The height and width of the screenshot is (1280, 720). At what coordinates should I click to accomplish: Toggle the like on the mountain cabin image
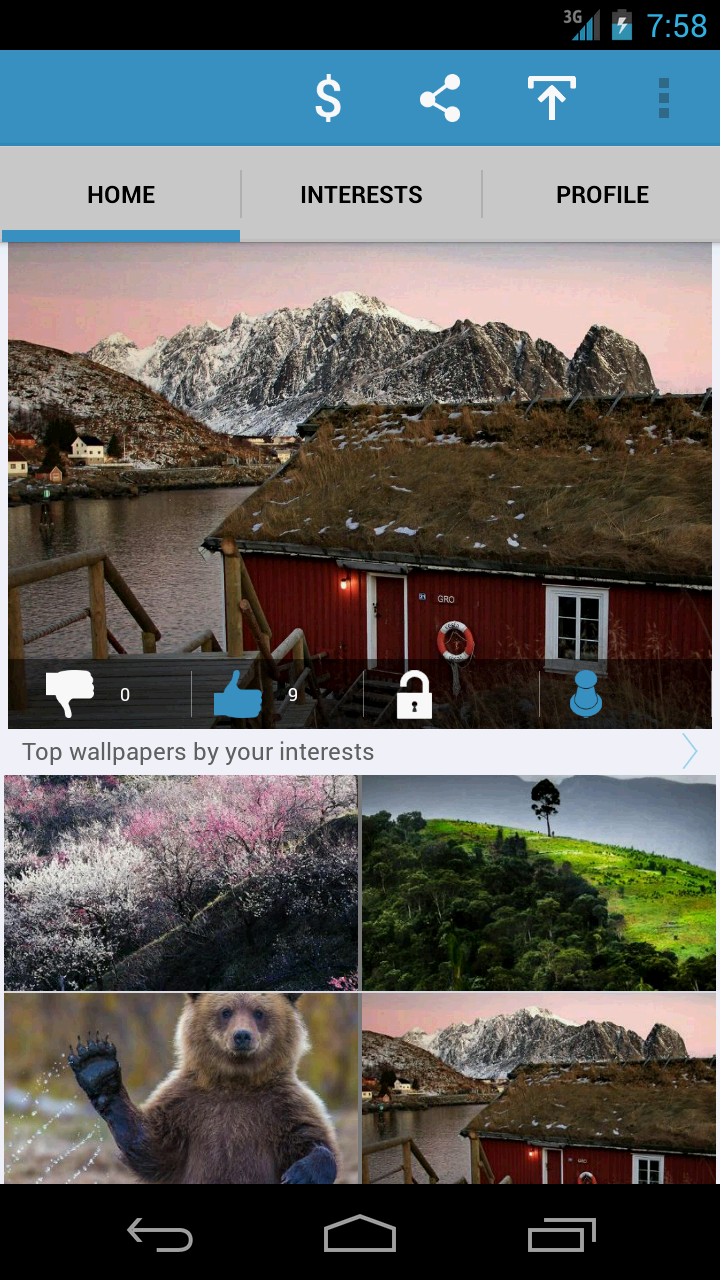pyautogui.click(x=237, y=692)
